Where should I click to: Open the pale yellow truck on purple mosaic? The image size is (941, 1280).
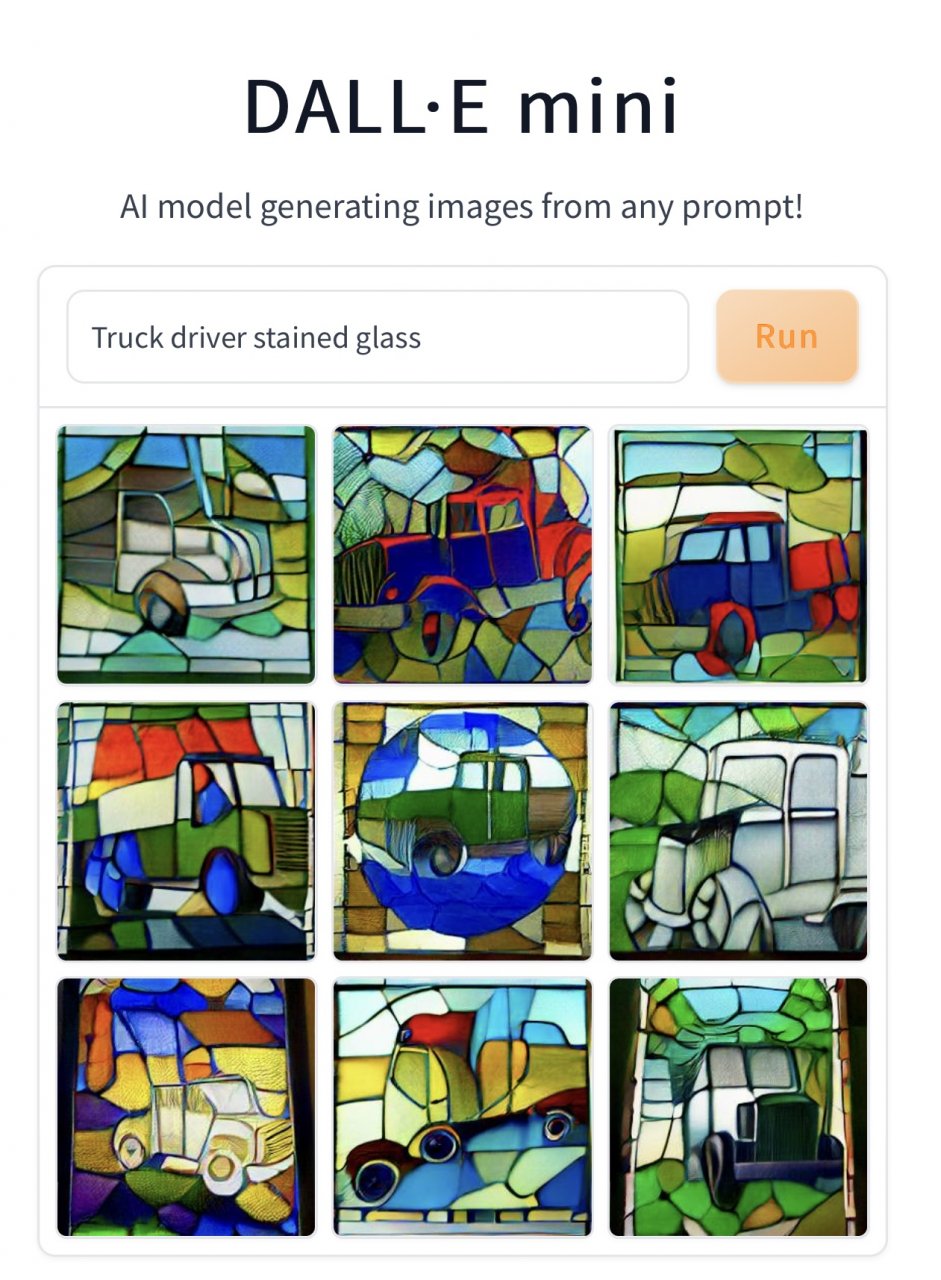coord(186,1107)
